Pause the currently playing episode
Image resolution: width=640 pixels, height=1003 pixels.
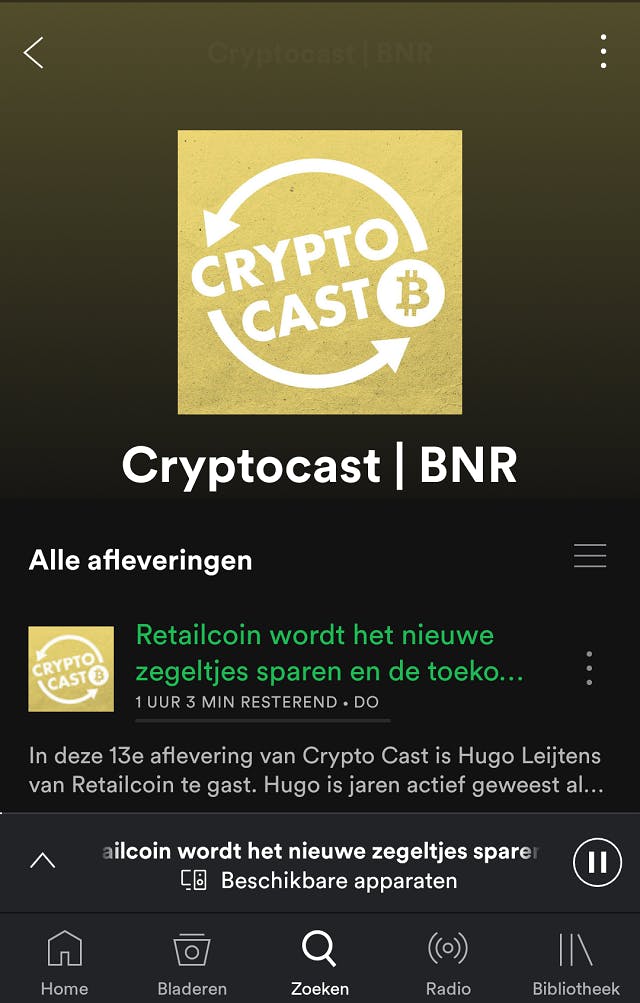click(597, 862)
